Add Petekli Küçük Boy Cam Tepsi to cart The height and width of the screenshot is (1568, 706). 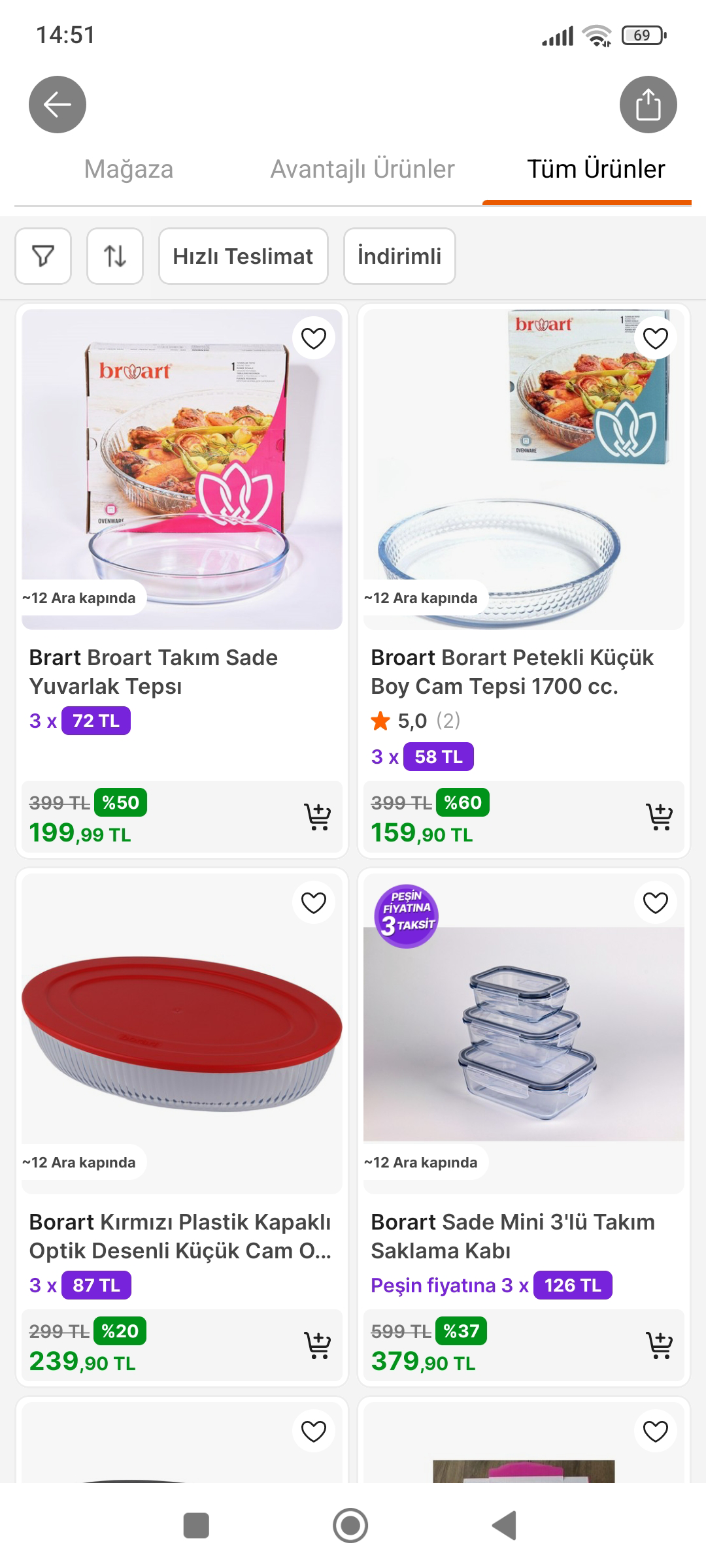[x=660, y=815]
